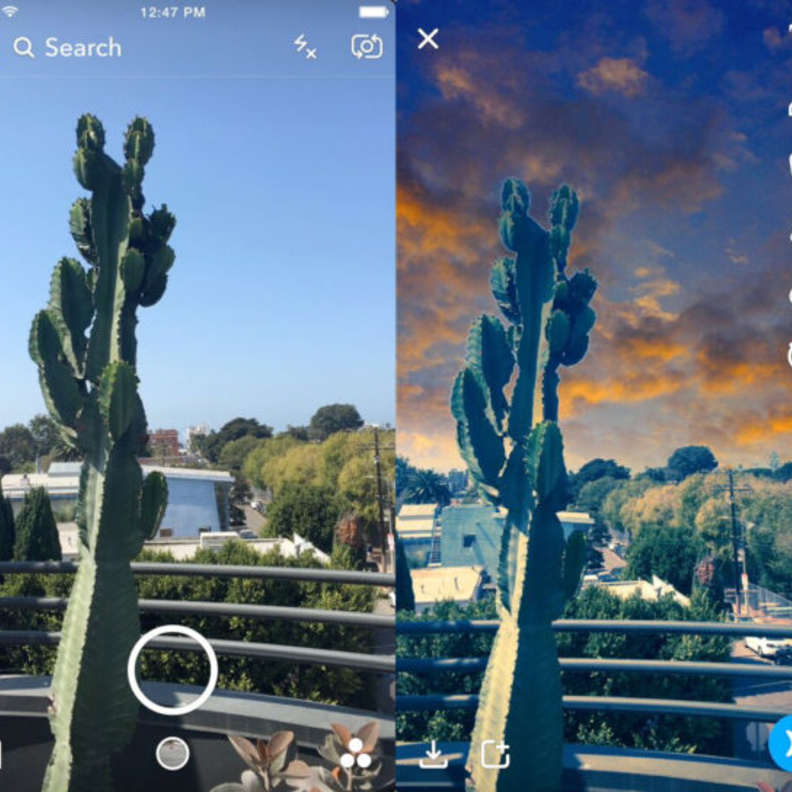Open the Stories icon with three circles
The width and height of the screenshot is (792, 792).
coord(355,752)
